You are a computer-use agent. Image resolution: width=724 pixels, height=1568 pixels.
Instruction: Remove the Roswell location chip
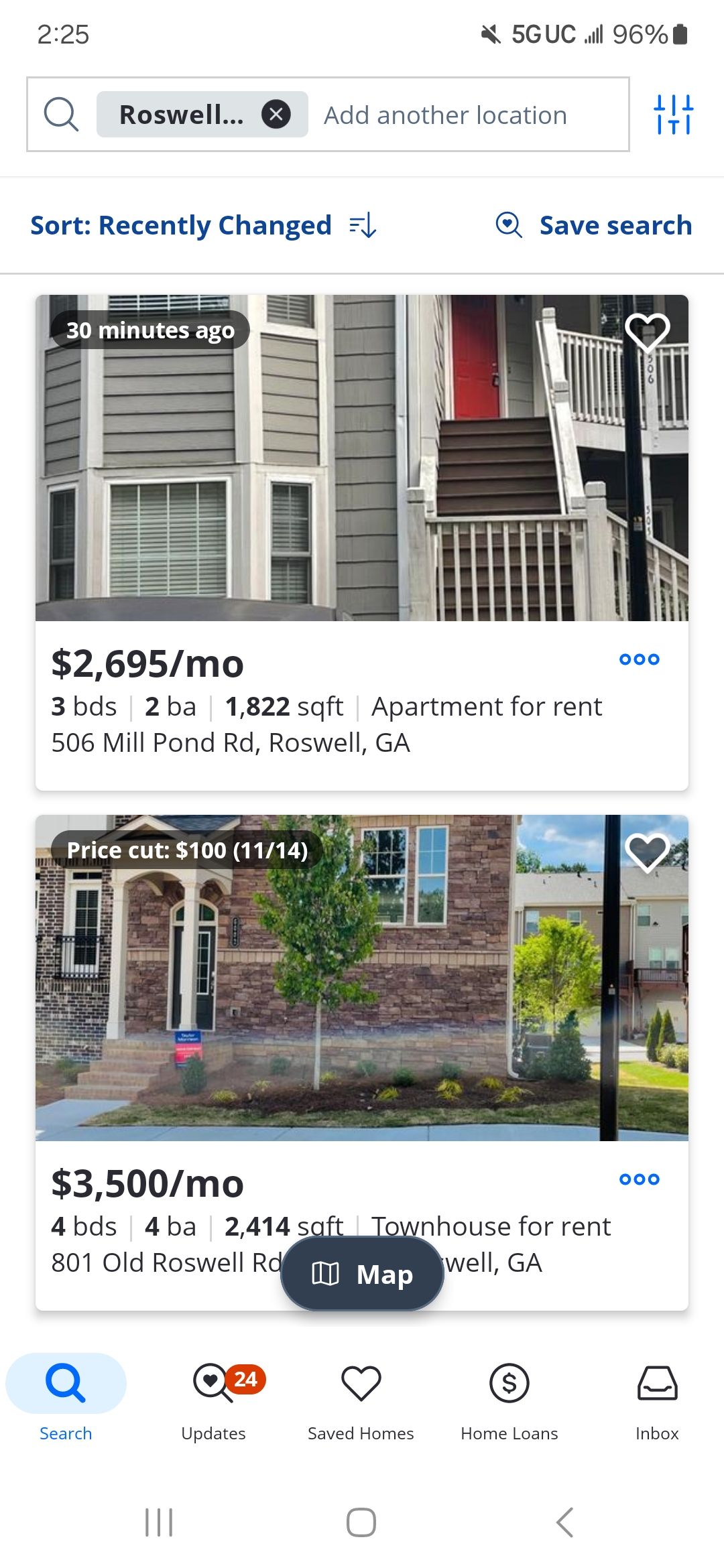coord(276,113)
